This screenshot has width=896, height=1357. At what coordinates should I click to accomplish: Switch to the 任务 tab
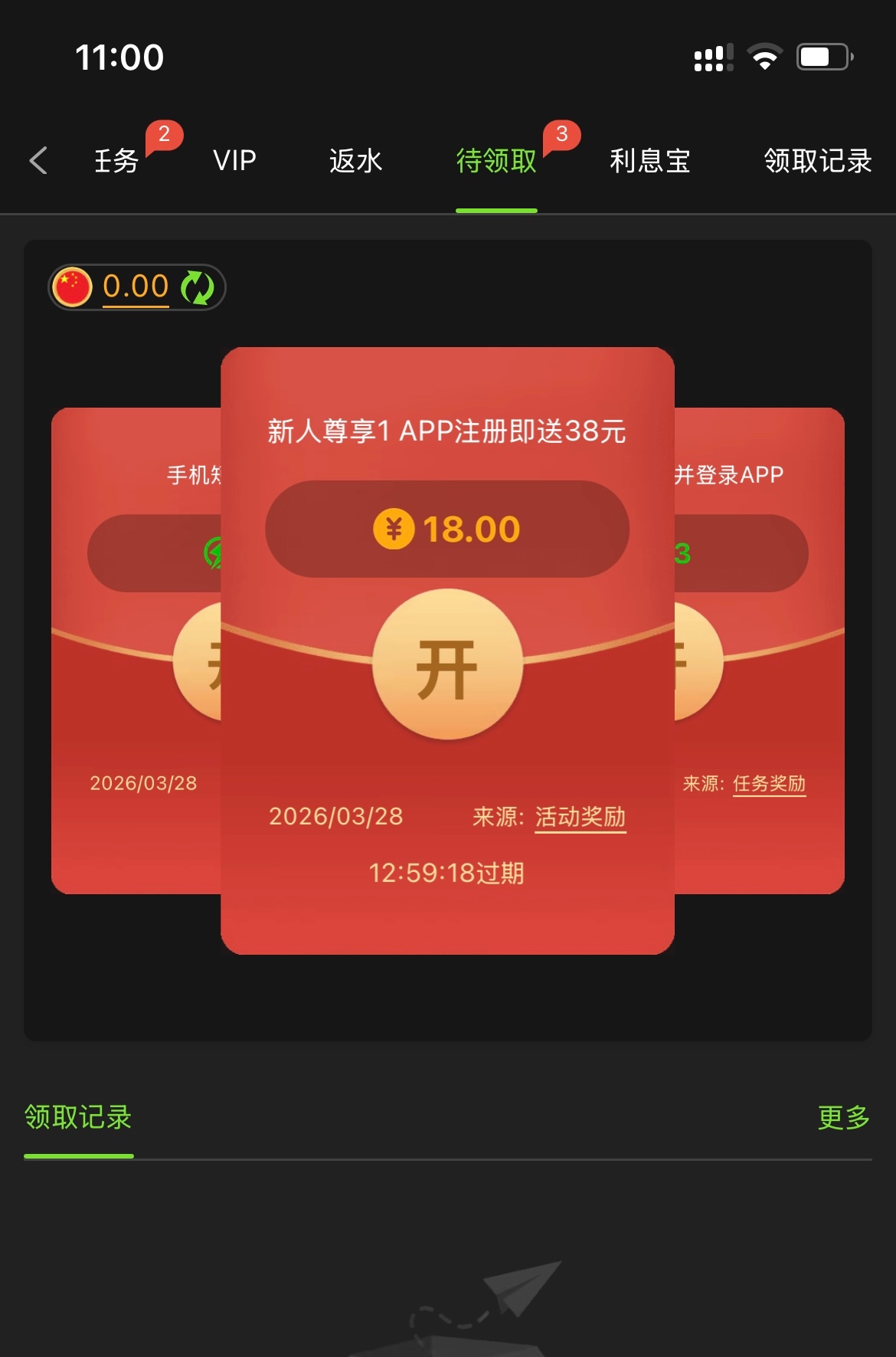[x=116, y=161]
